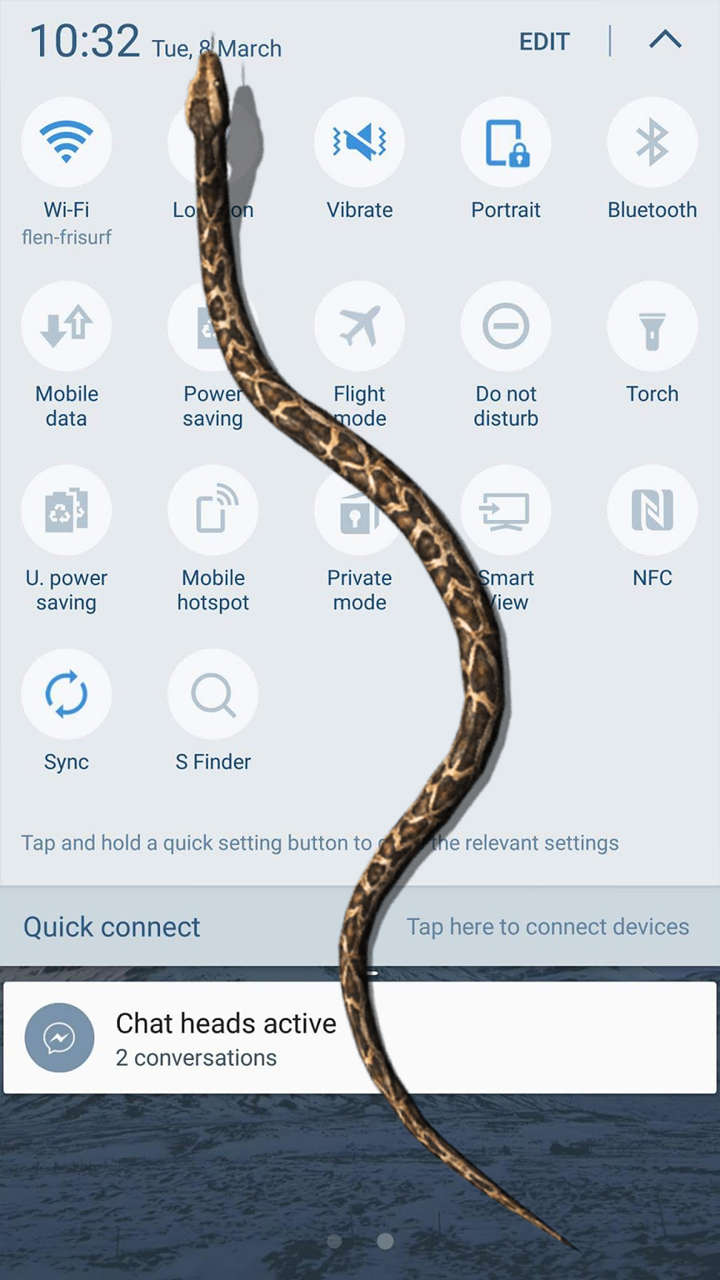Lock screen orientation to Portrait
Viewport: 720px width, 1280px height.
[505, 141]
